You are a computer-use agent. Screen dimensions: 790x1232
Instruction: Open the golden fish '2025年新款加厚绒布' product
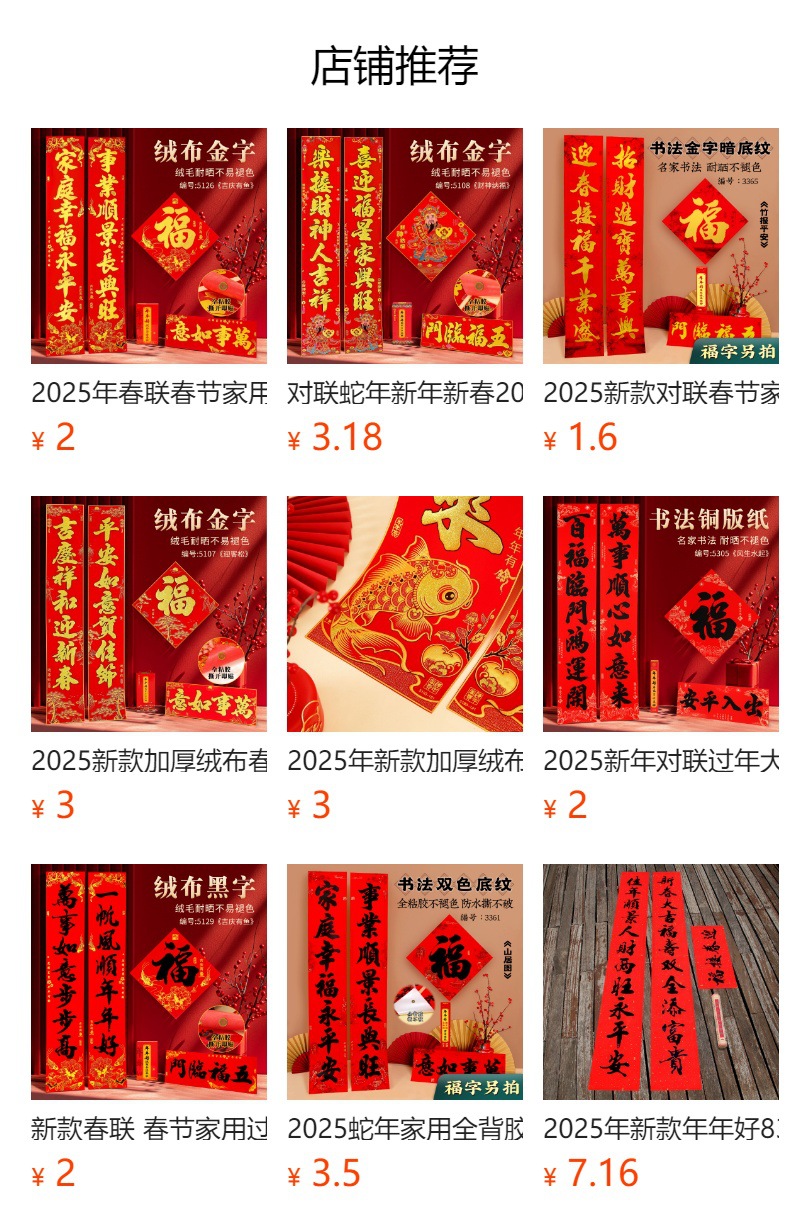click(x=404, y=614)
